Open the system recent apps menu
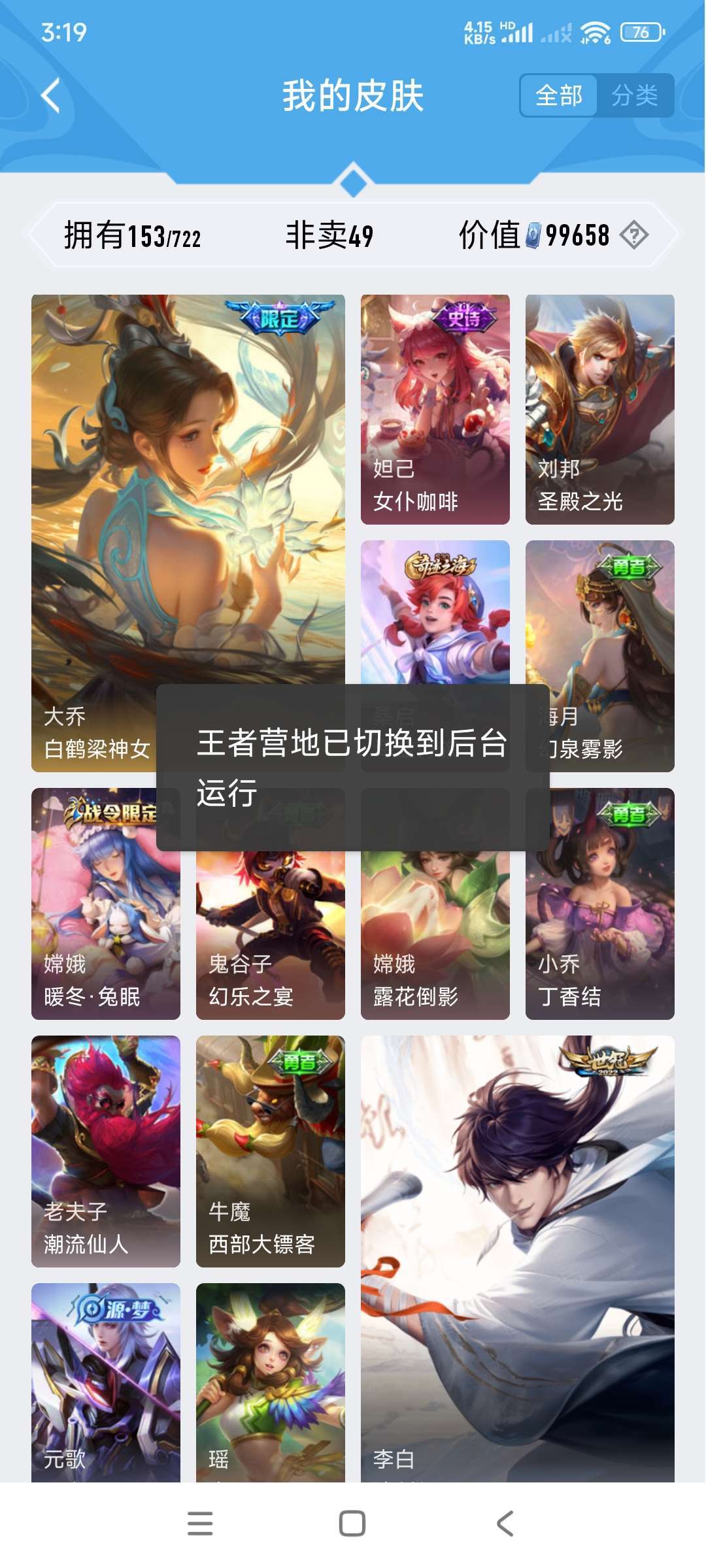 (200, 1524)
